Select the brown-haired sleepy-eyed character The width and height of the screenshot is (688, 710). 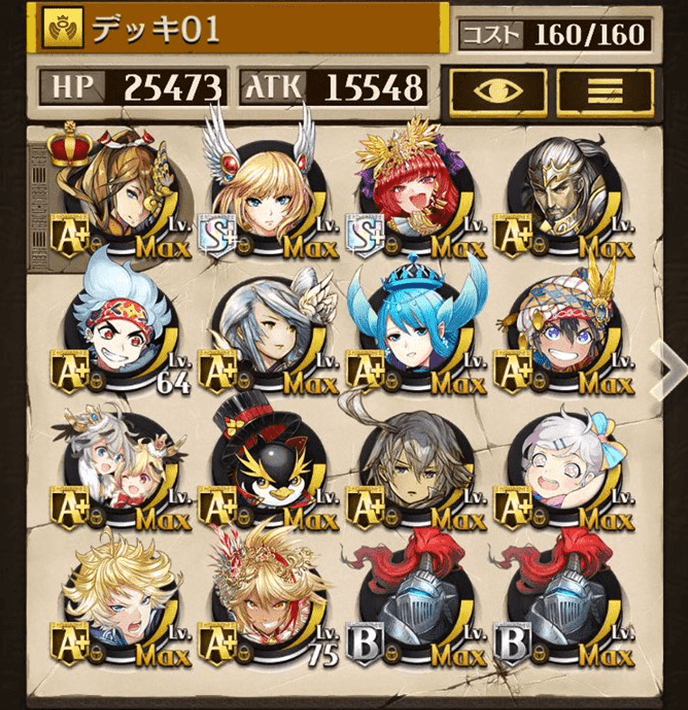(416, 470)
